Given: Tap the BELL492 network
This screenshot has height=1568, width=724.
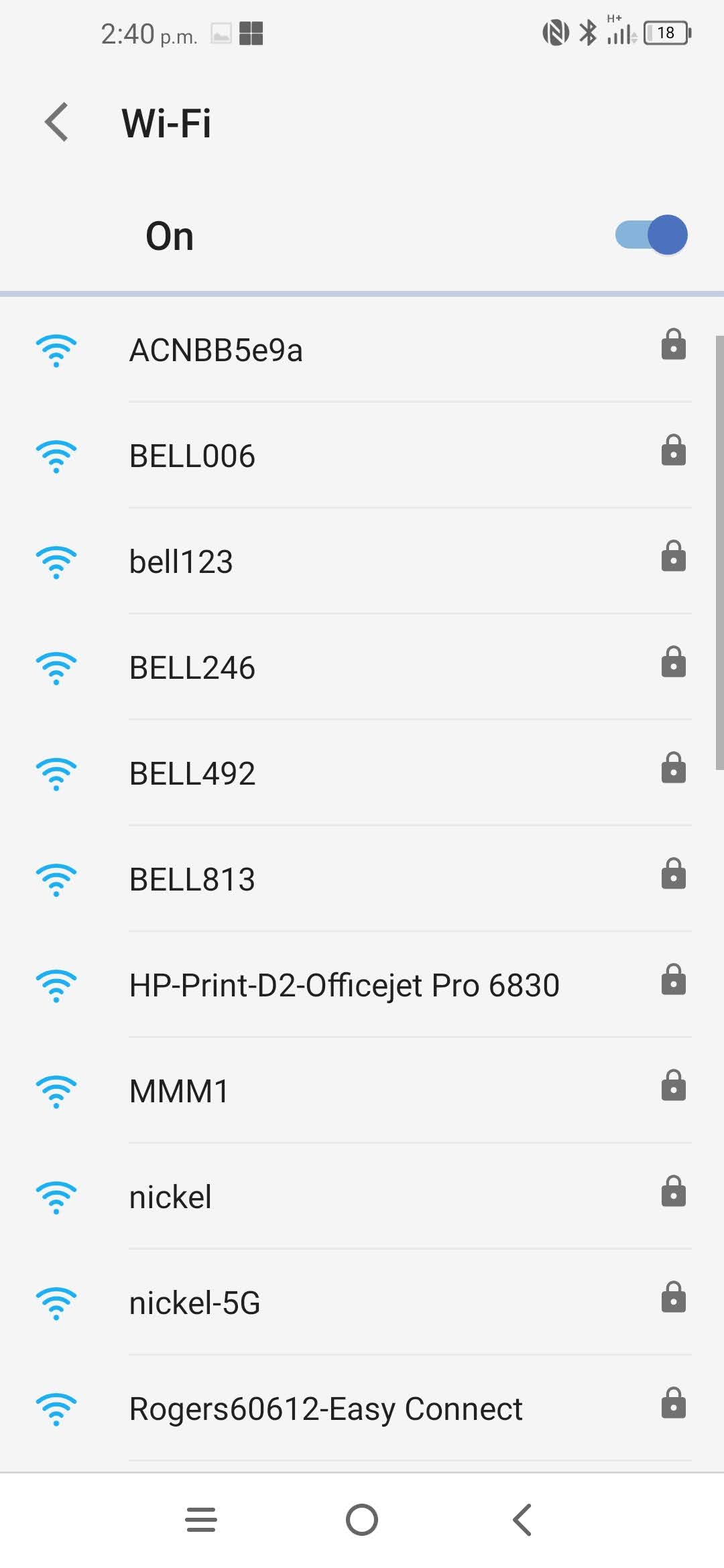Looking at the screenshot, I should click(x=192, y=773).
